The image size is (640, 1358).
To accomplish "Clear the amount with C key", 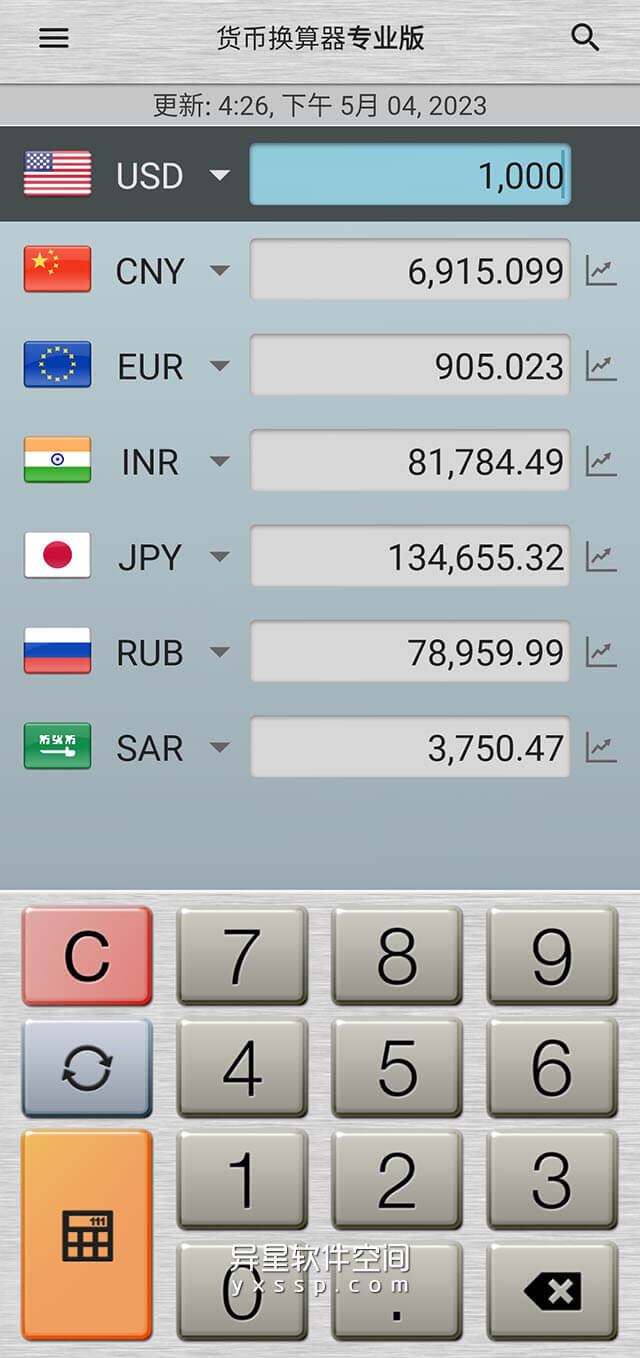I will point(87,955).
